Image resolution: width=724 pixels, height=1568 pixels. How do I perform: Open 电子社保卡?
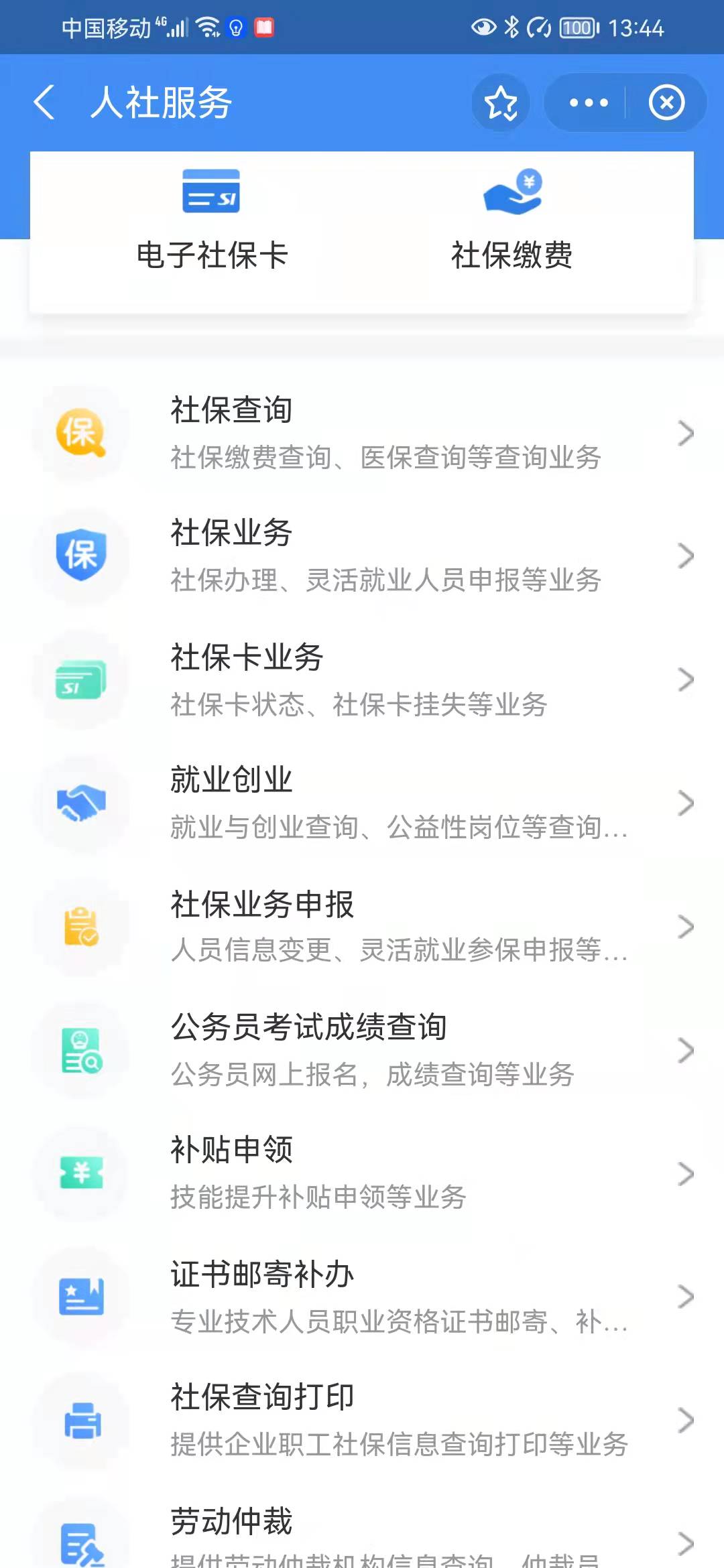(212, 221)
